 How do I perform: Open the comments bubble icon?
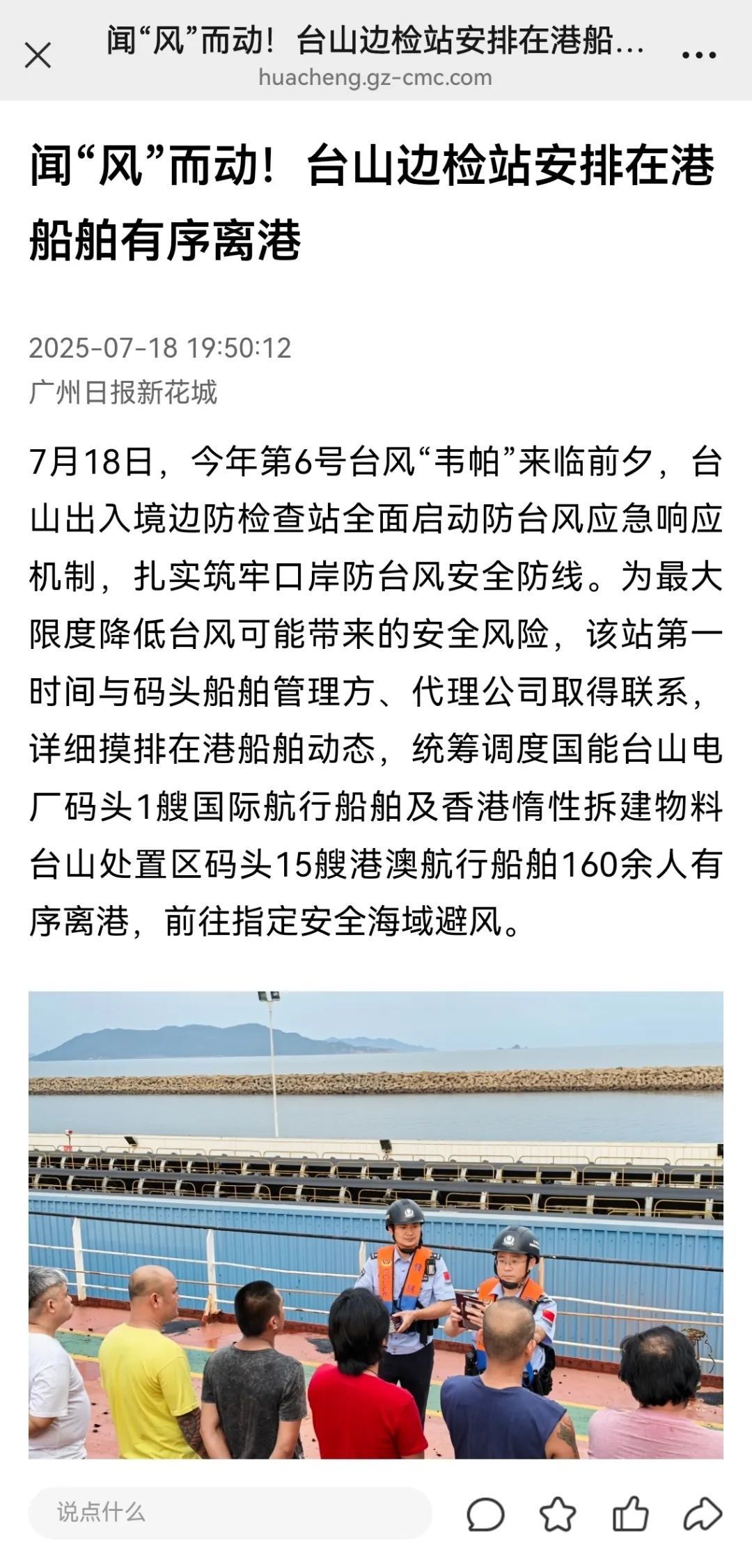tap(485, 1514)
